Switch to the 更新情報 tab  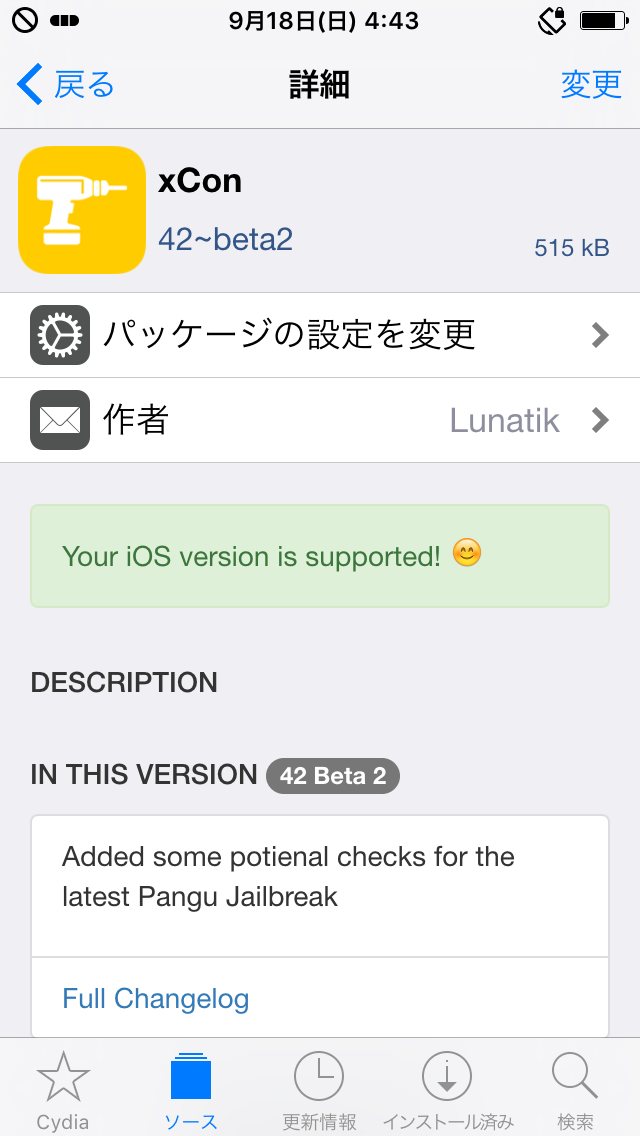click(319, 1090)
